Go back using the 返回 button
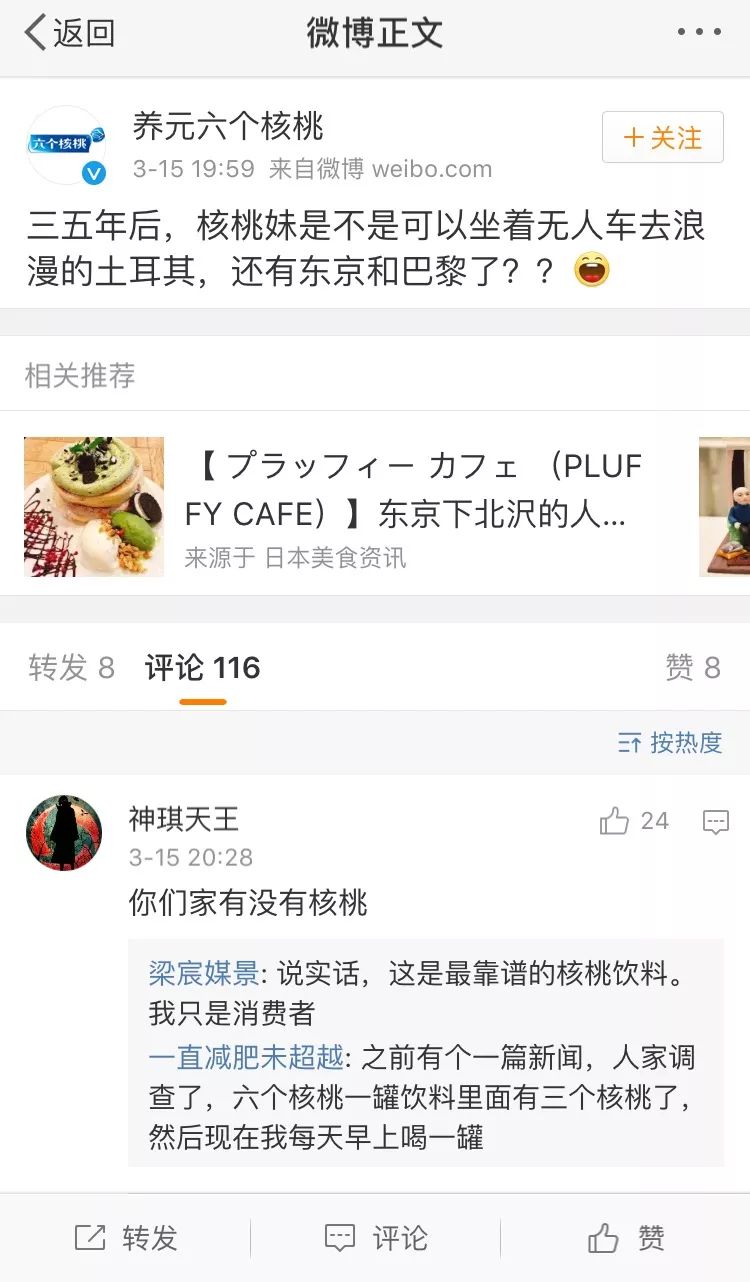 coord(70,33)
